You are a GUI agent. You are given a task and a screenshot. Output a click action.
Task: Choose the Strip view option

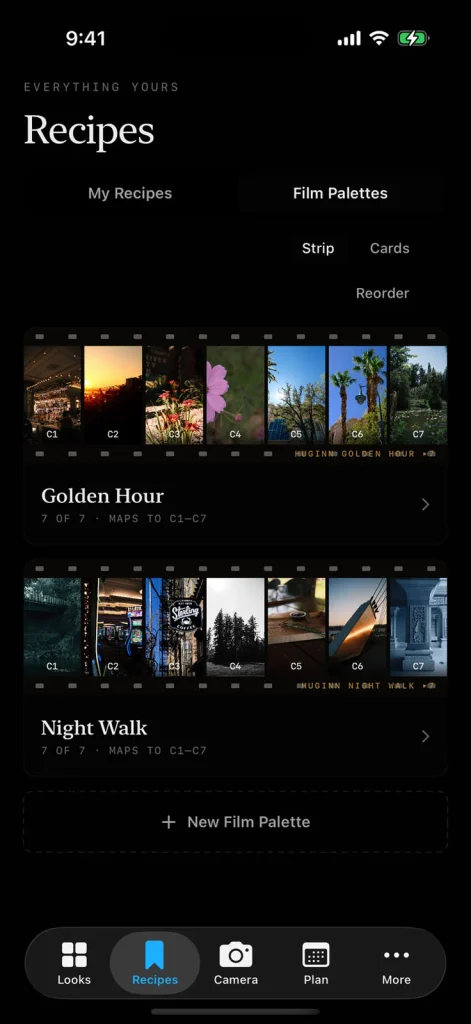318,248
